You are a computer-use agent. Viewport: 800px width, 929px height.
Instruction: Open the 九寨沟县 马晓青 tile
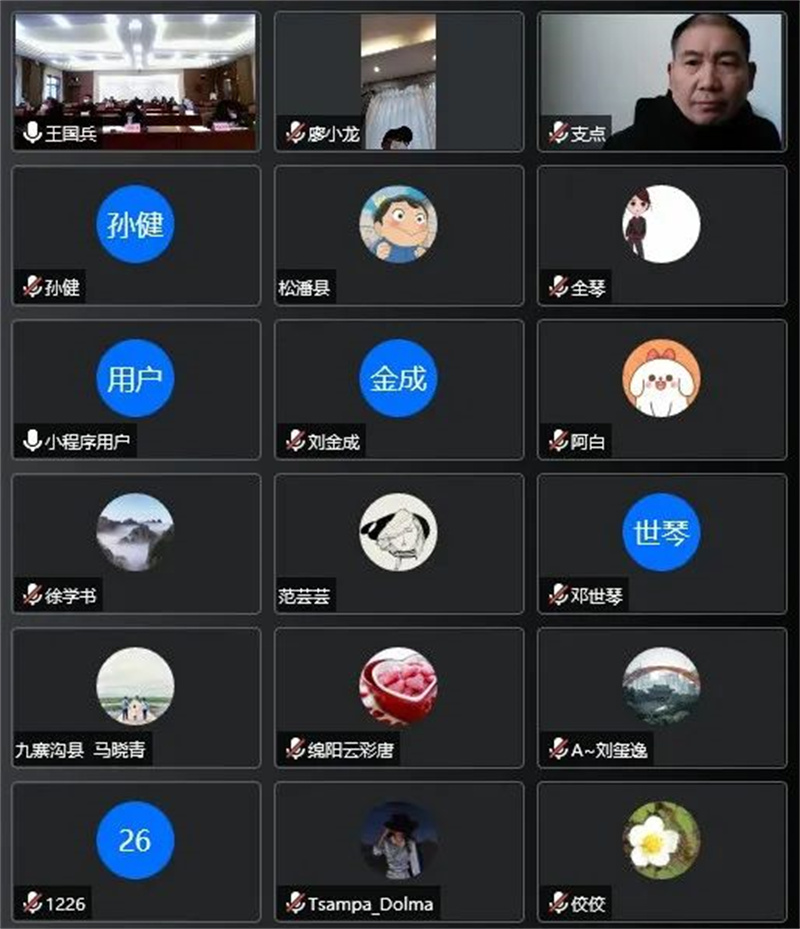pos(135,697)
